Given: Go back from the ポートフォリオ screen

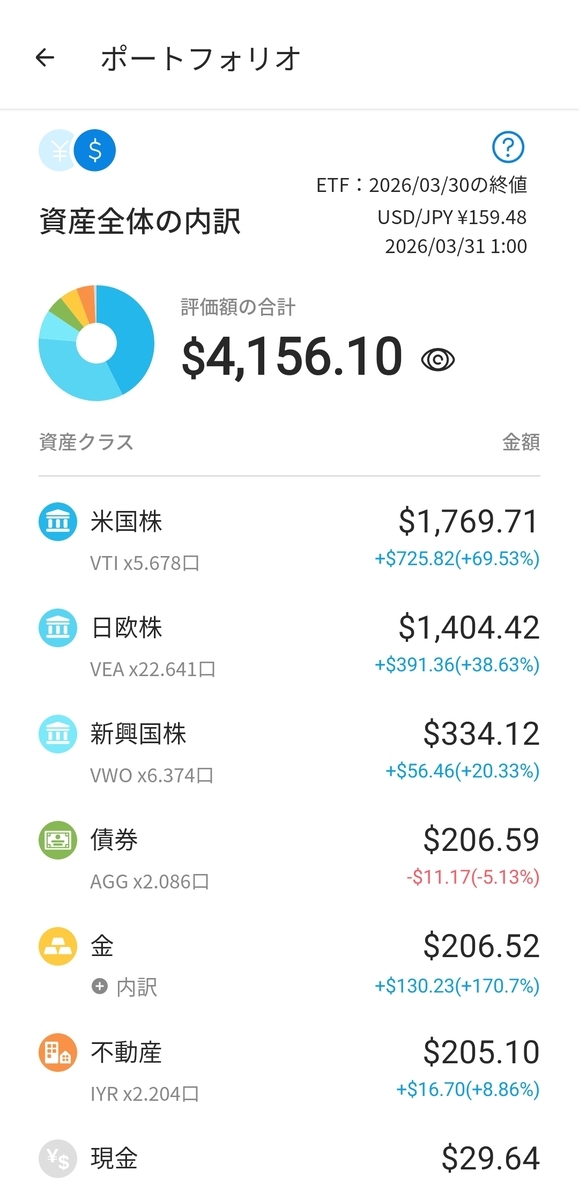Looking at the screenshot, I should pyautogui.click(x=44, y=58).
